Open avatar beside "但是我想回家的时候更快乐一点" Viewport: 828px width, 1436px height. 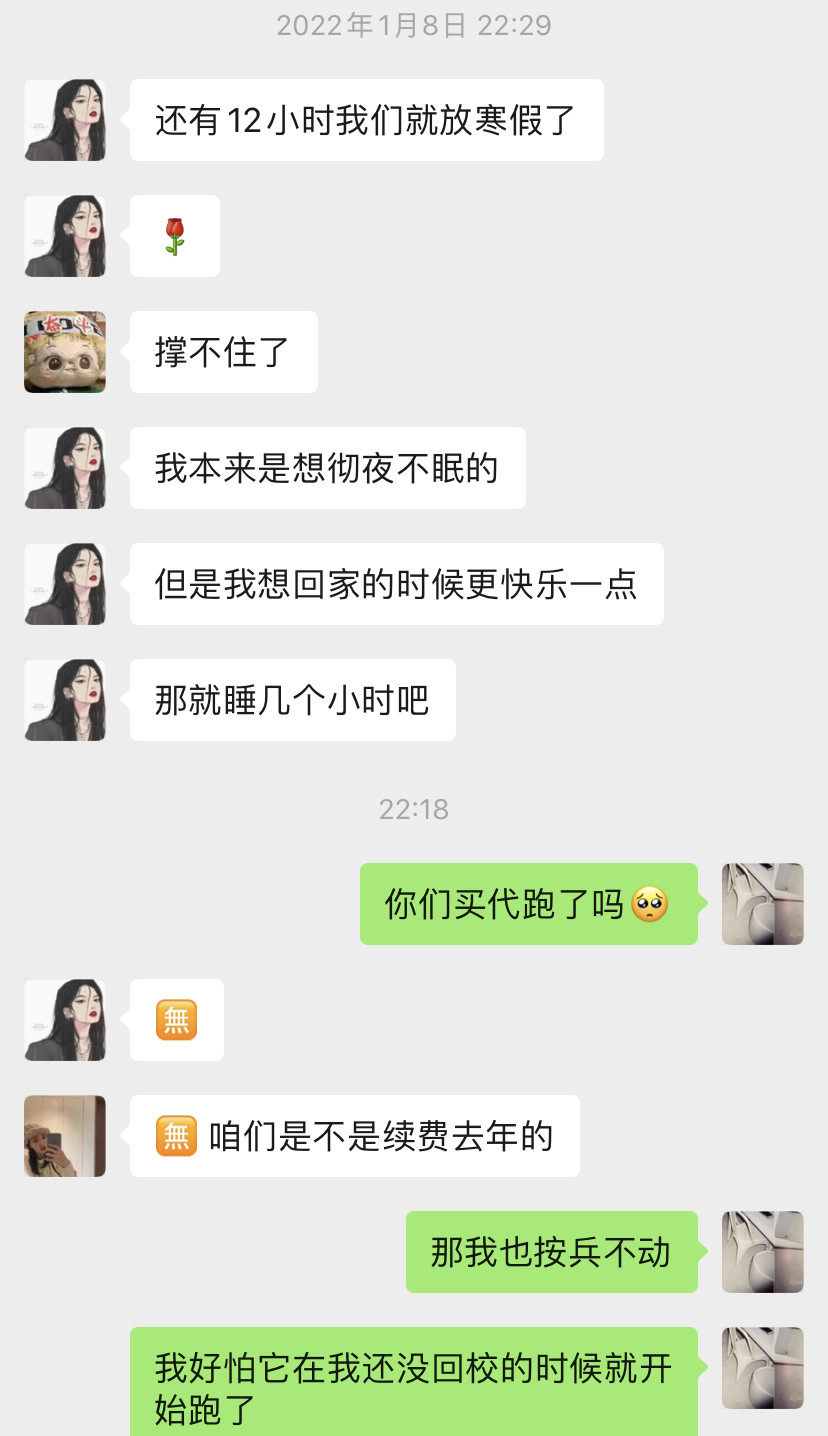(65, 584)
